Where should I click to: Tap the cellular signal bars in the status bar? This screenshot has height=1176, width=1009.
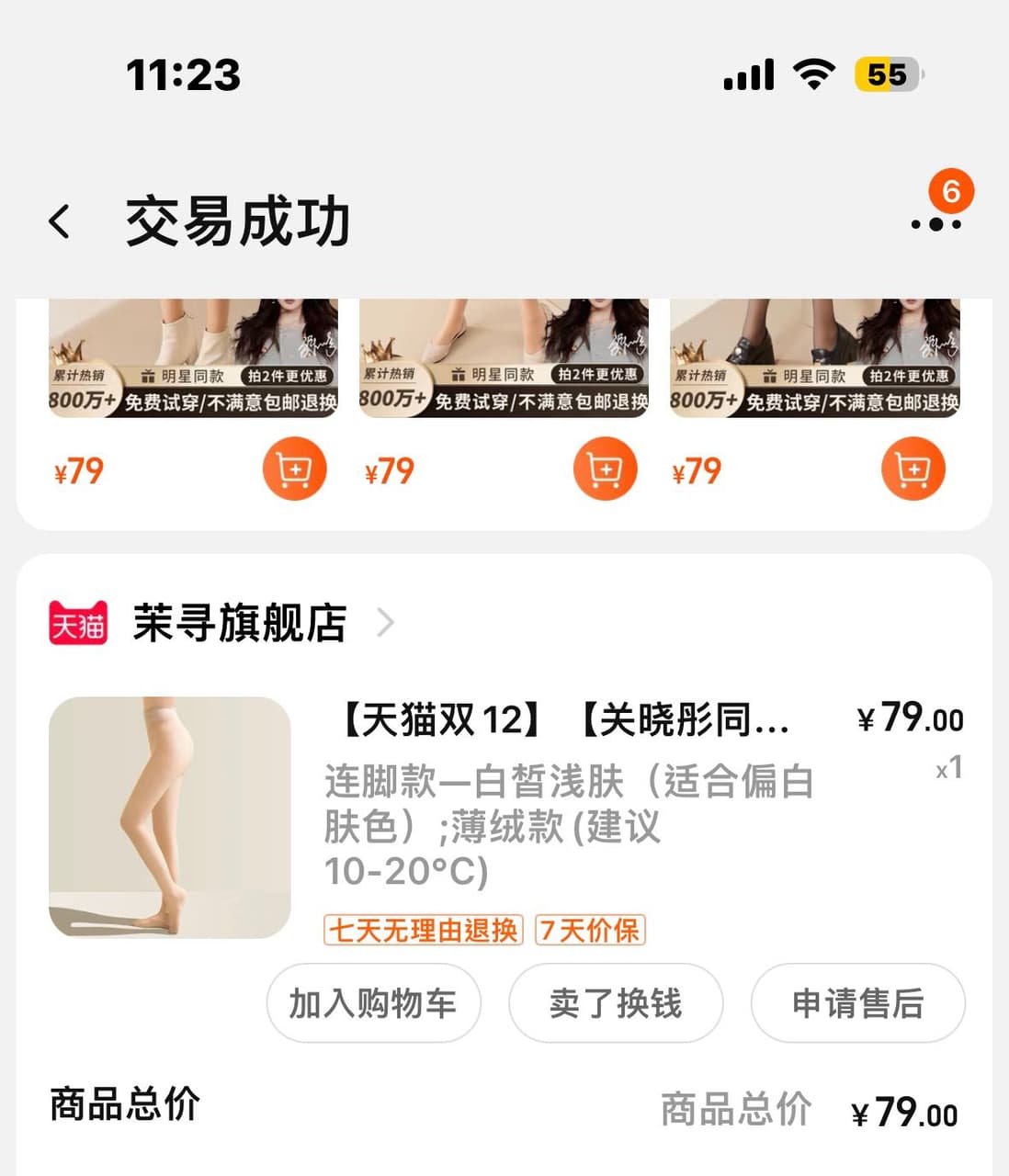[x=748, y=77]
